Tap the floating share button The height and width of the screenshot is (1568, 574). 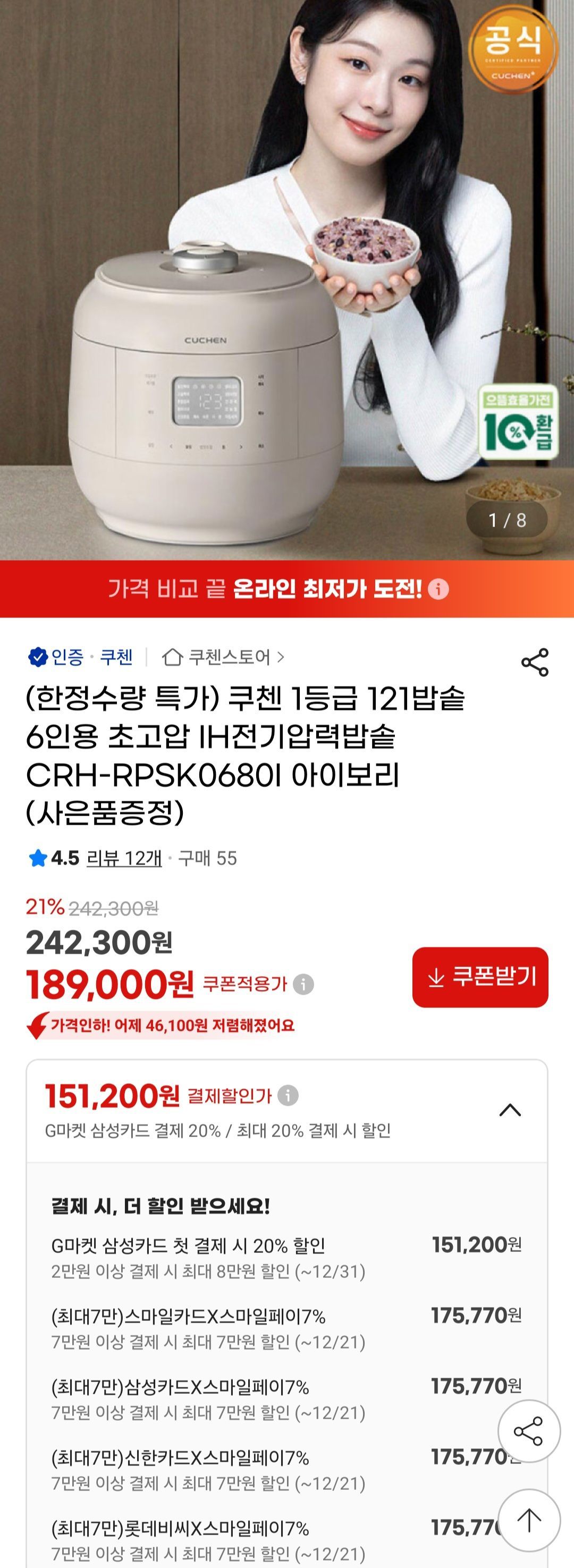[528, 1430]
